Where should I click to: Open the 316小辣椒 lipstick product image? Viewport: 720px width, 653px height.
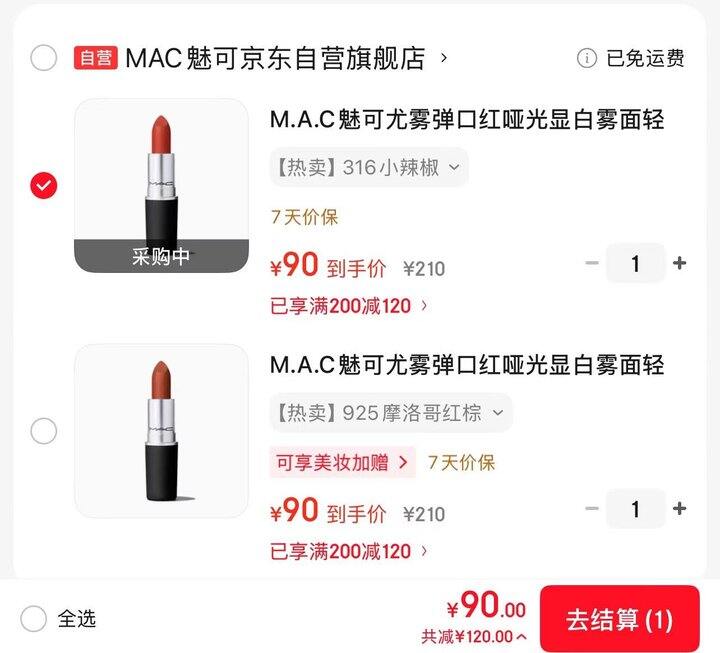[x=161, y=186]
